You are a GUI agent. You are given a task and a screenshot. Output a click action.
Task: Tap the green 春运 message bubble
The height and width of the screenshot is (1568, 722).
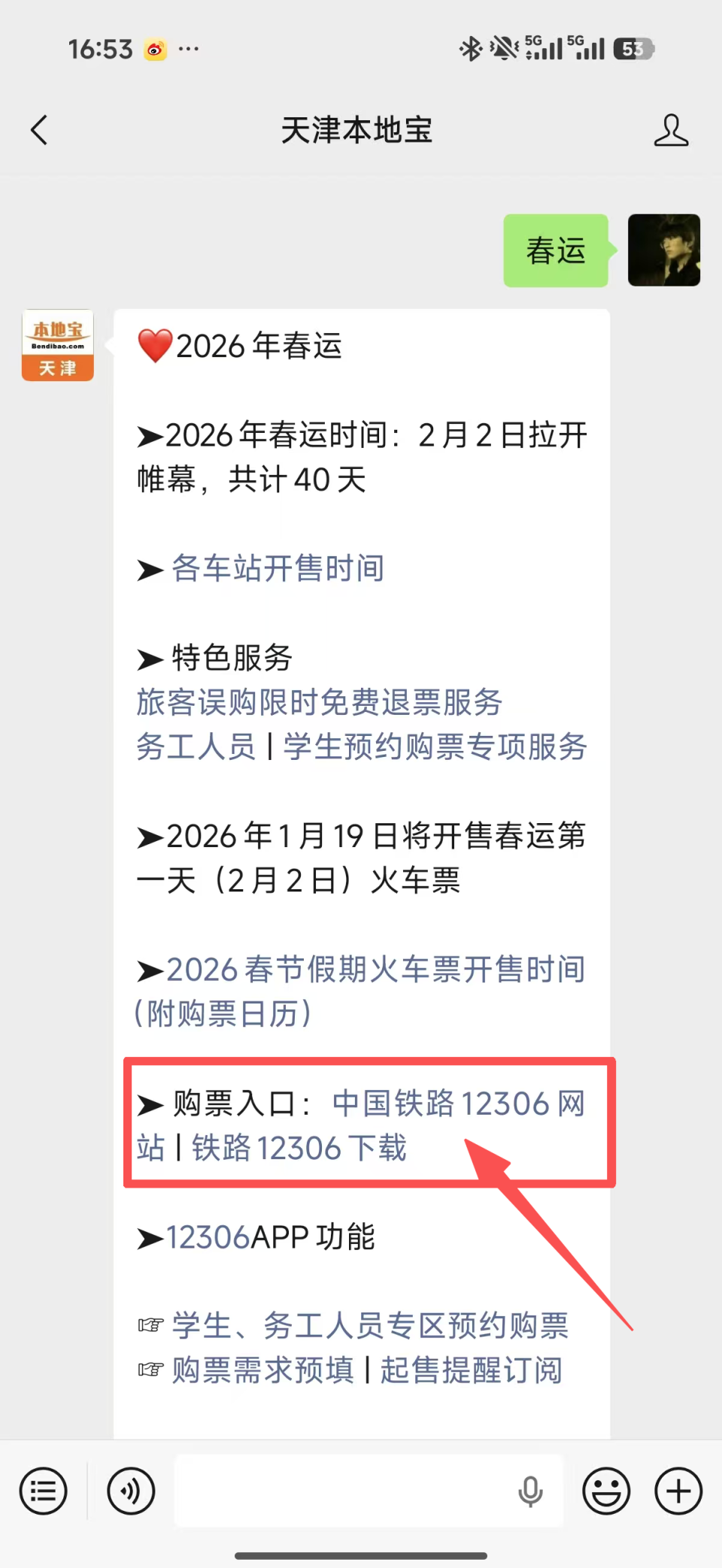[x=555, y=250]
